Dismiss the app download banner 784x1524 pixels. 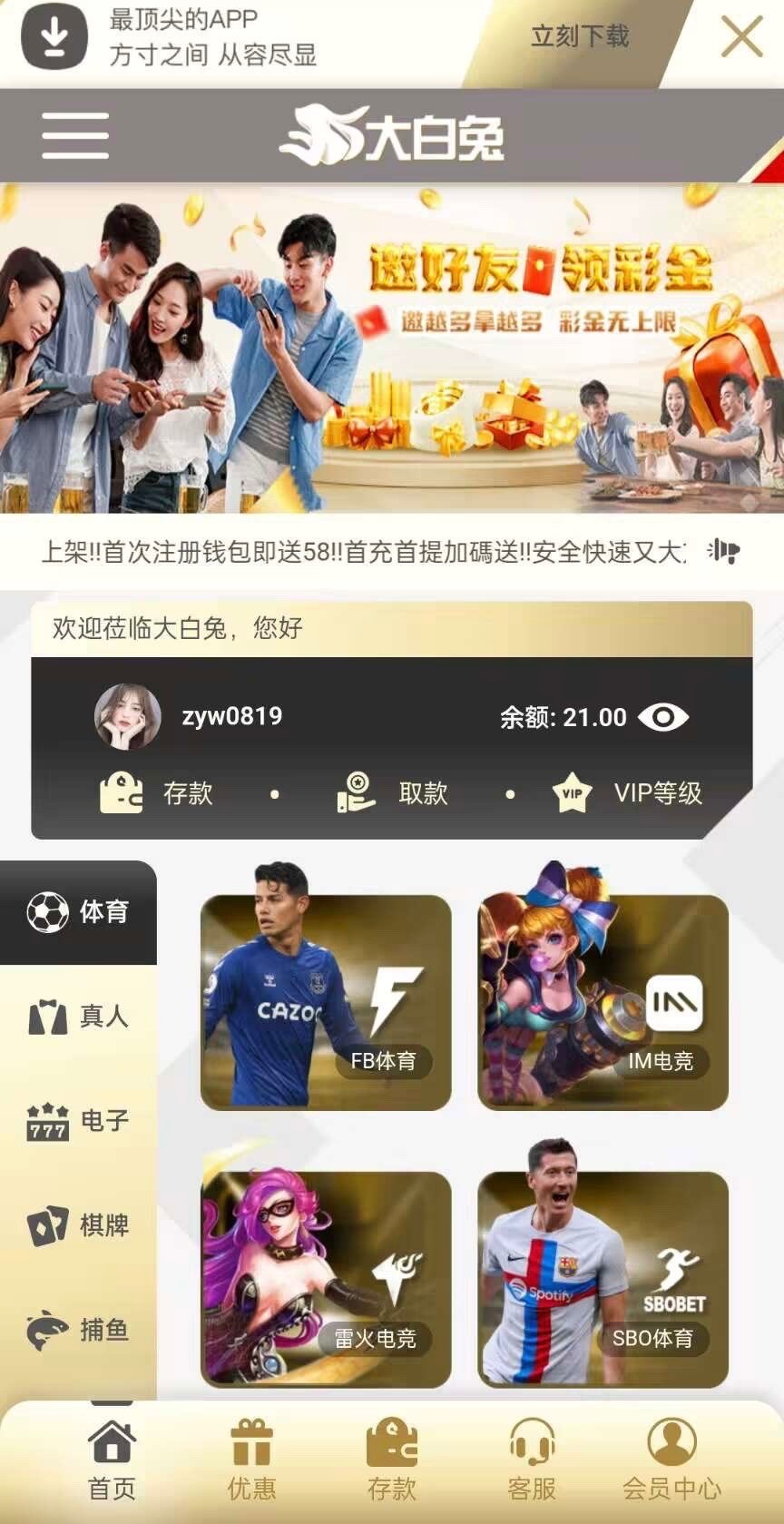click(x=741, y=37)
